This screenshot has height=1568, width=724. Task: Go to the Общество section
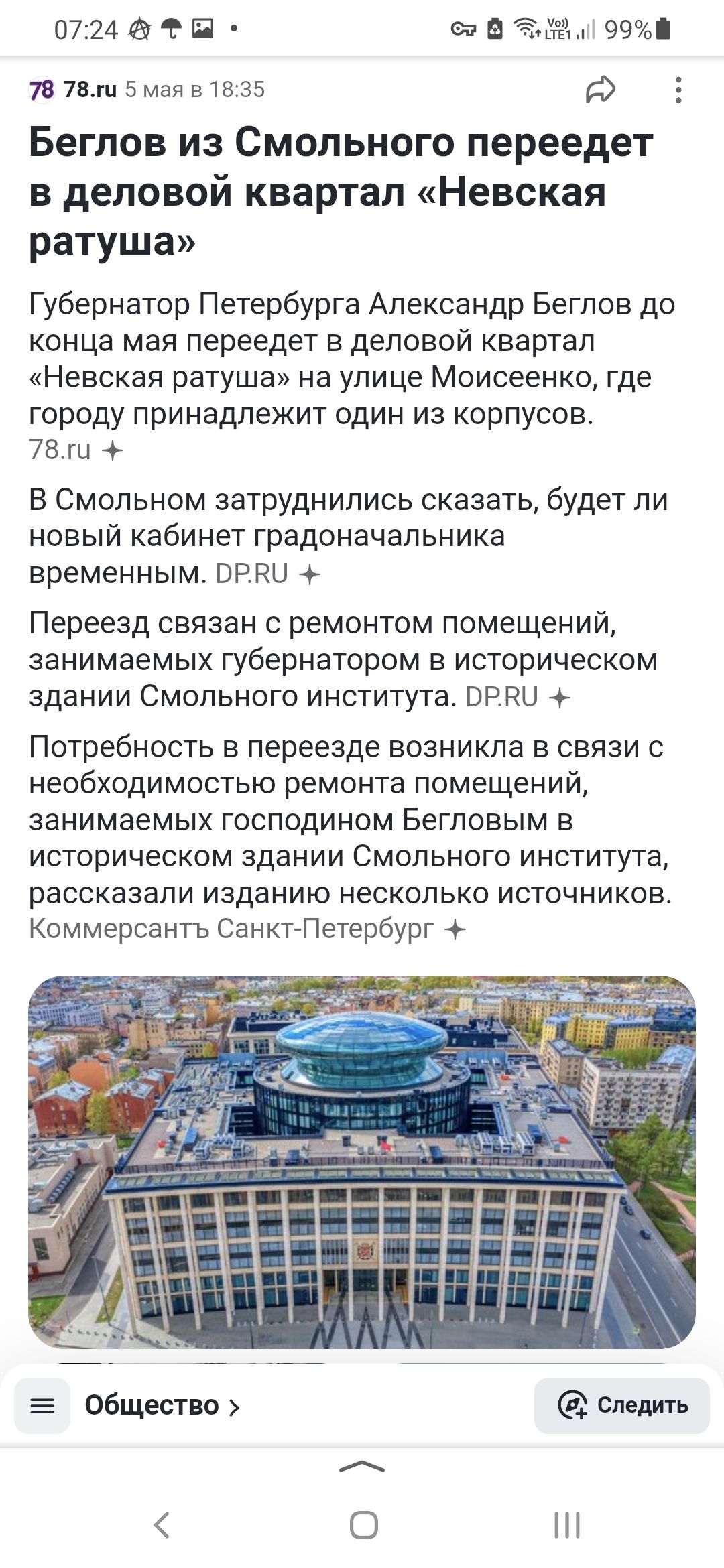(x=162, y=1405)
